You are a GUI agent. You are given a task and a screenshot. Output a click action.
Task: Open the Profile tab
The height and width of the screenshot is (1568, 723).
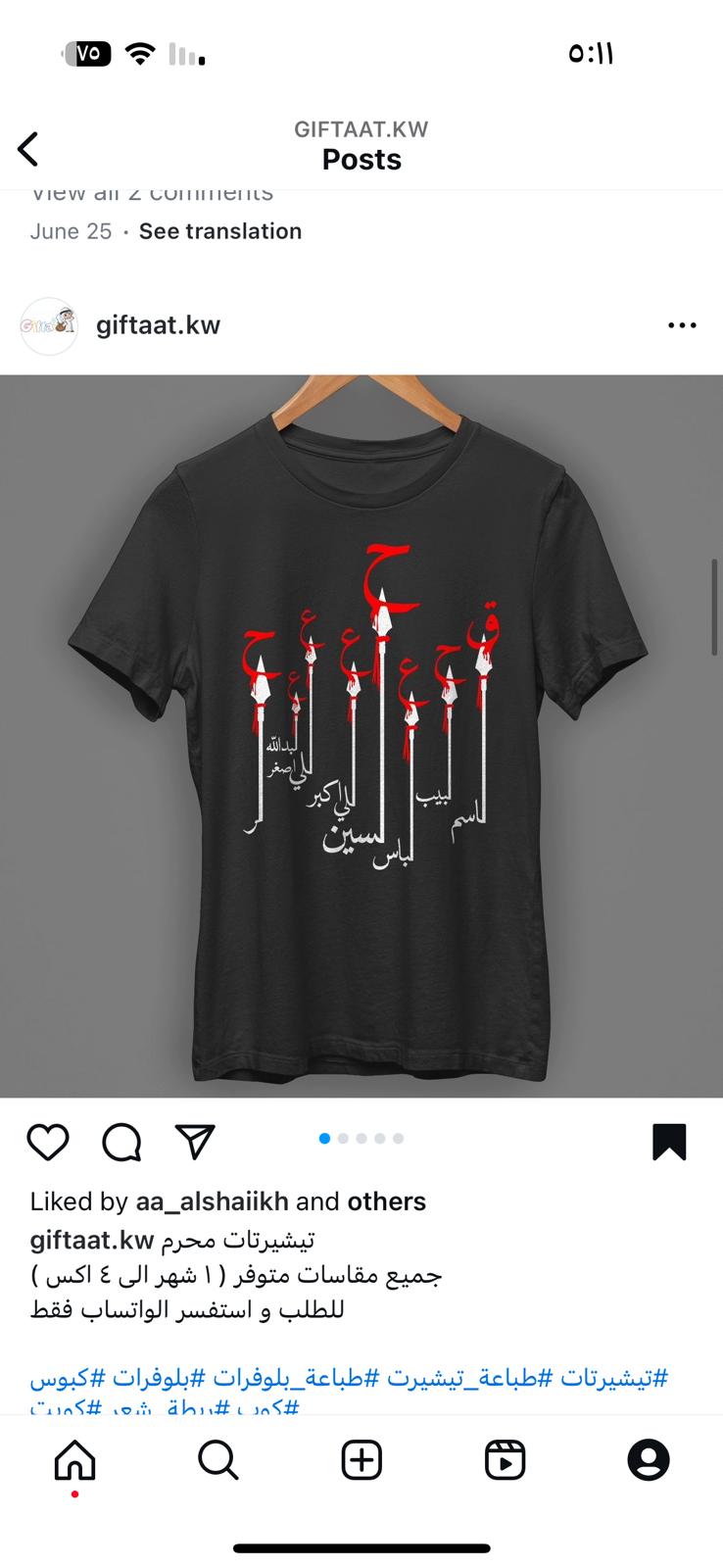click(x=649, y=1460)
